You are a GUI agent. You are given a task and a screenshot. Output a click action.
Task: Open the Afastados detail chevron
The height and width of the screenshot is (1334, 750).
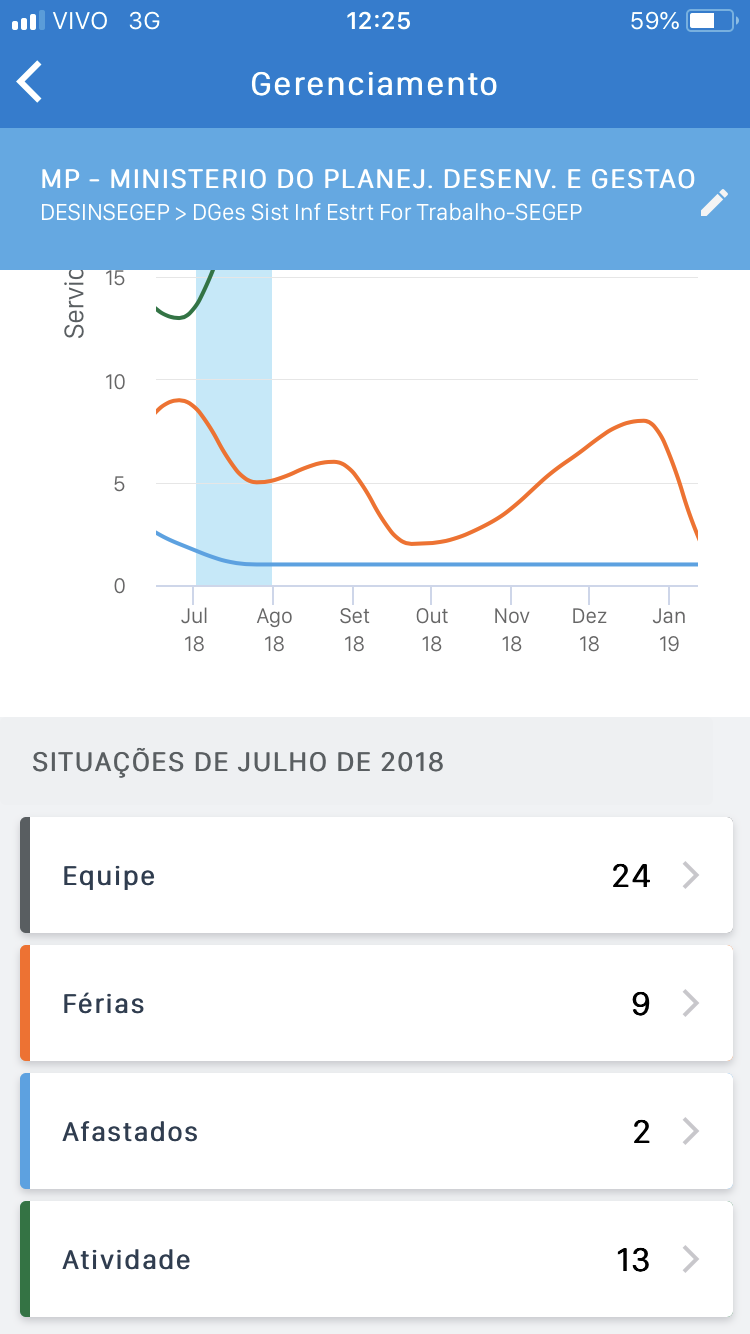point(691,1131)
